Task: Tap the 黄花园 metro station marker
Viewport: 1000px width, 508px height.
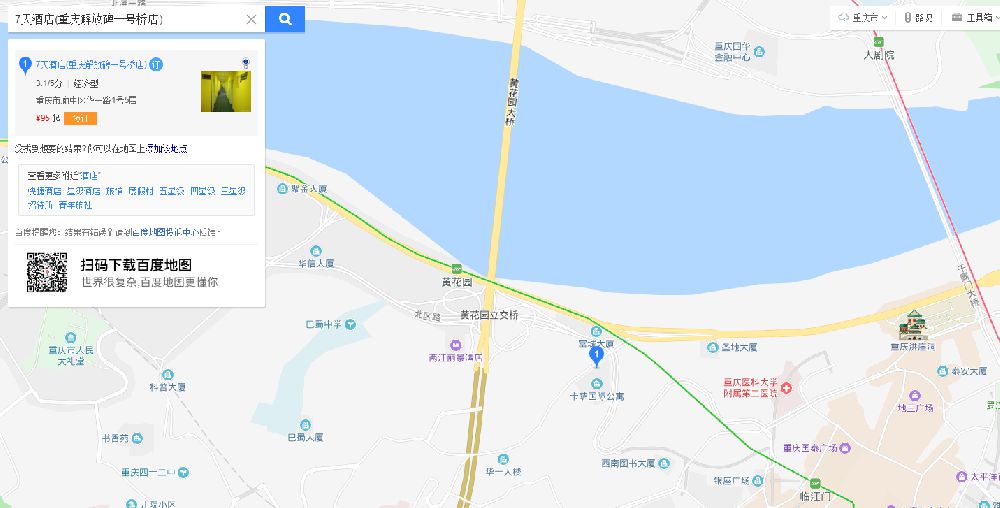Action: [x=456, y=268]
